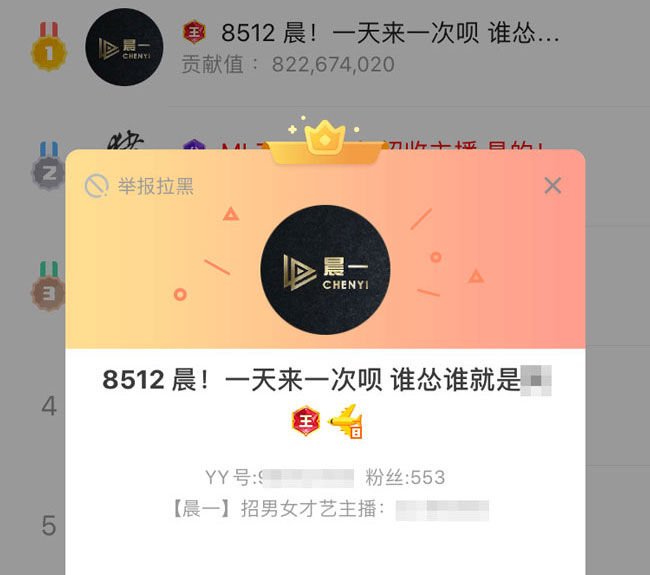Tap 举报拉黑 to report and block the user
The image size is (650, 575).
click(140, 186)
